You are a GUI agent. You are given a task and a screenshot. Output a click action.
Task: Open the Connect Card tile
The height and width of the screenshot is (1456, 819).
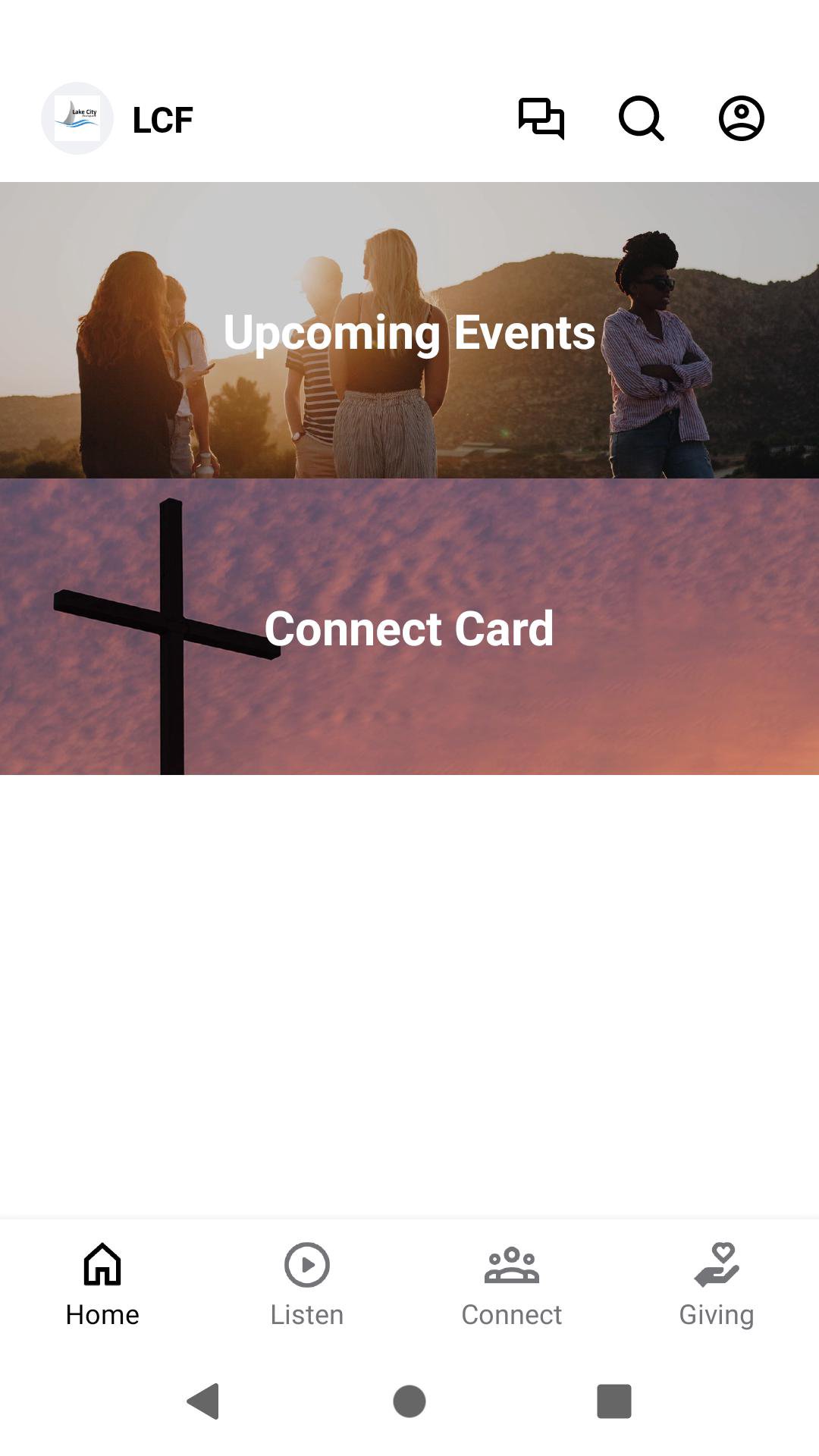409,627
